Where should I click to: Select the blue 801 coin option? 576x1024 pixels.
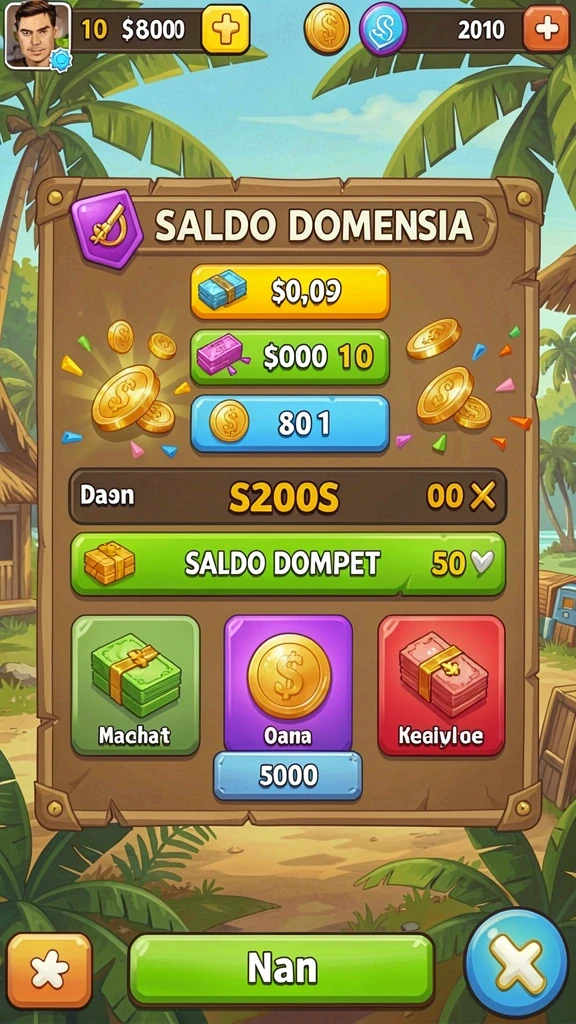click(x=290, y=423)
